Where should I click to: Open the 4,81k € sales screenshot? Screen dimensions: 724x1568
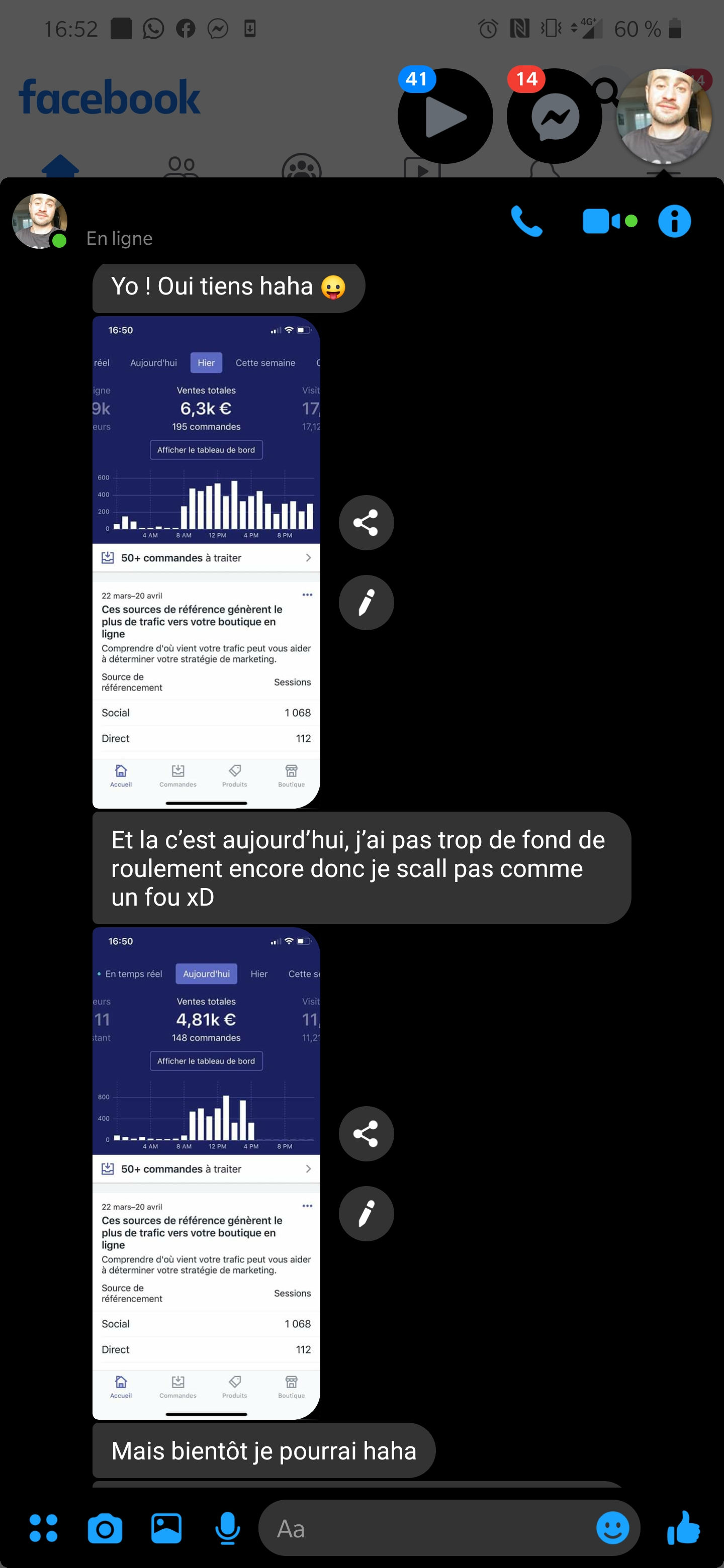click(206, 1172)
